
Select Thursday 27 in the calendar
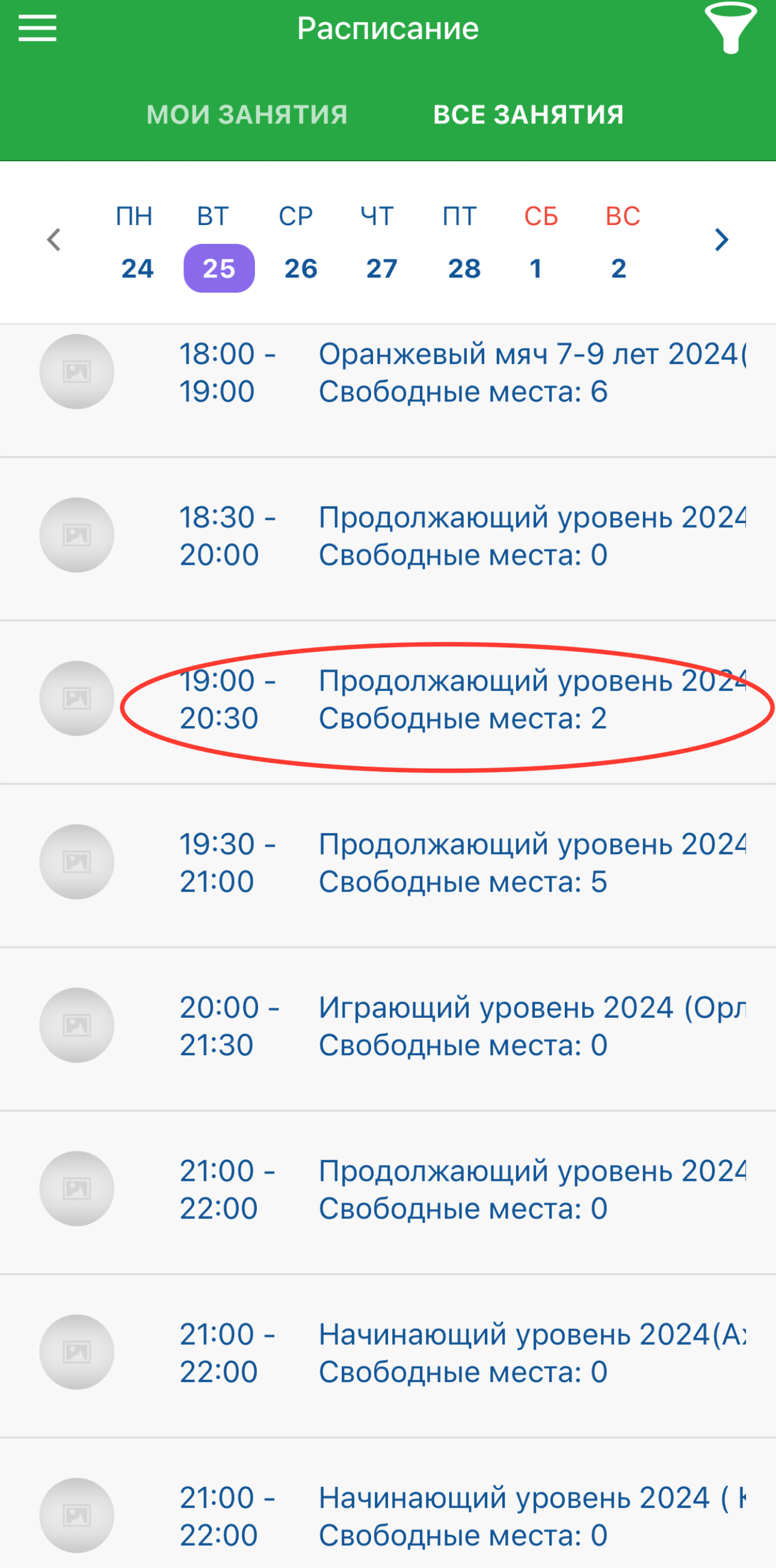381,268
